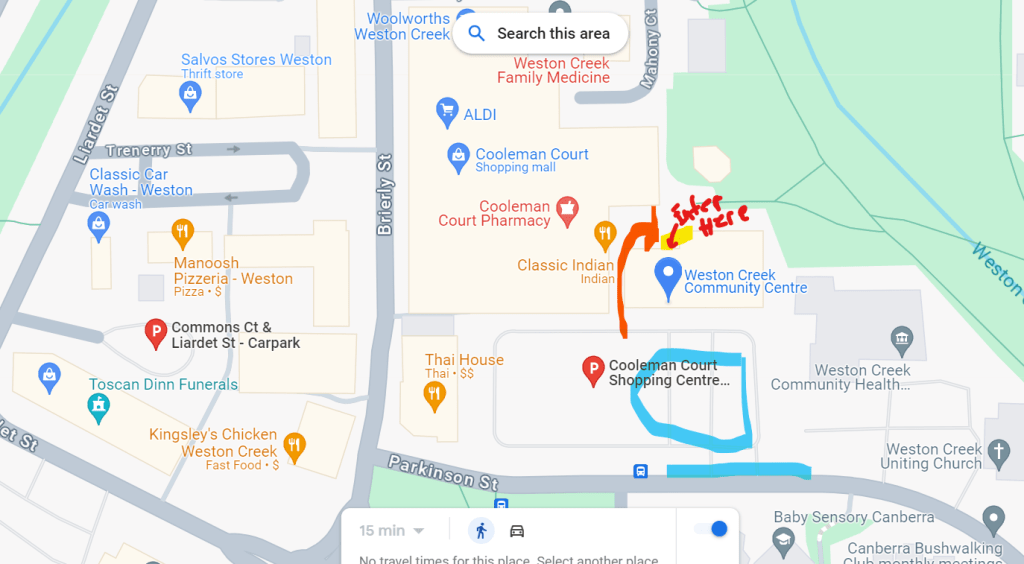
Task: Select the walking travel mode
Action: (x=482, y=531)
